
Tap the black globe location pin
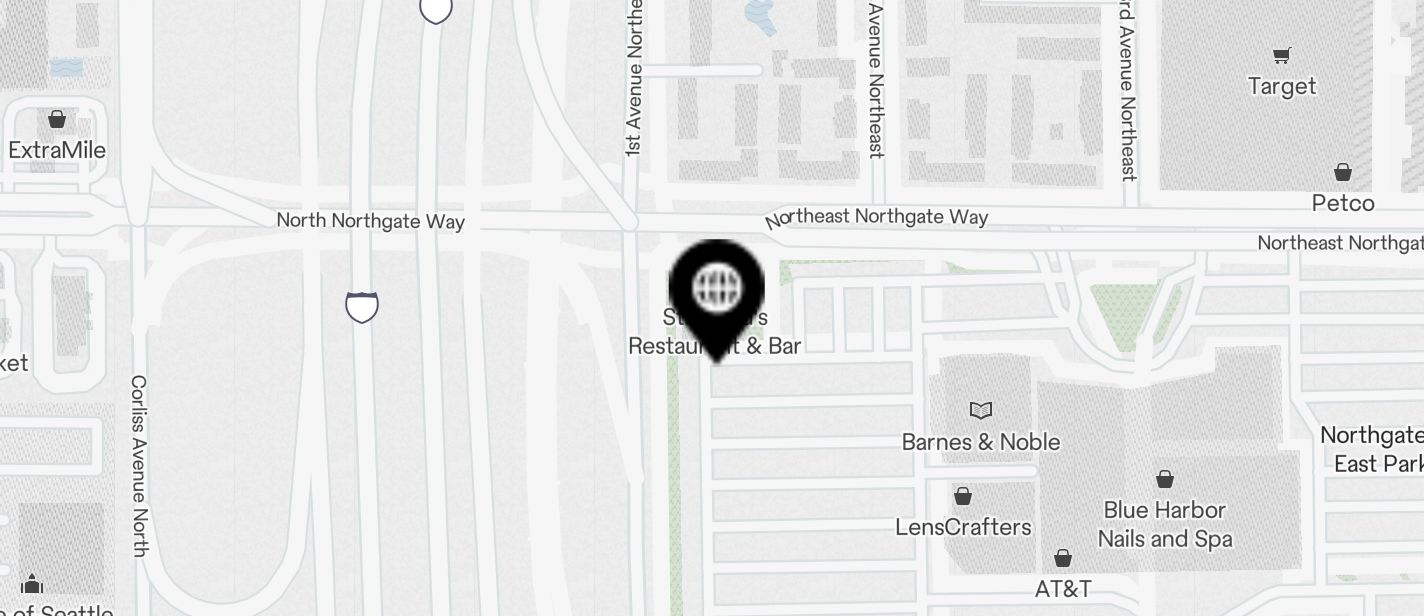coord(717,290)
